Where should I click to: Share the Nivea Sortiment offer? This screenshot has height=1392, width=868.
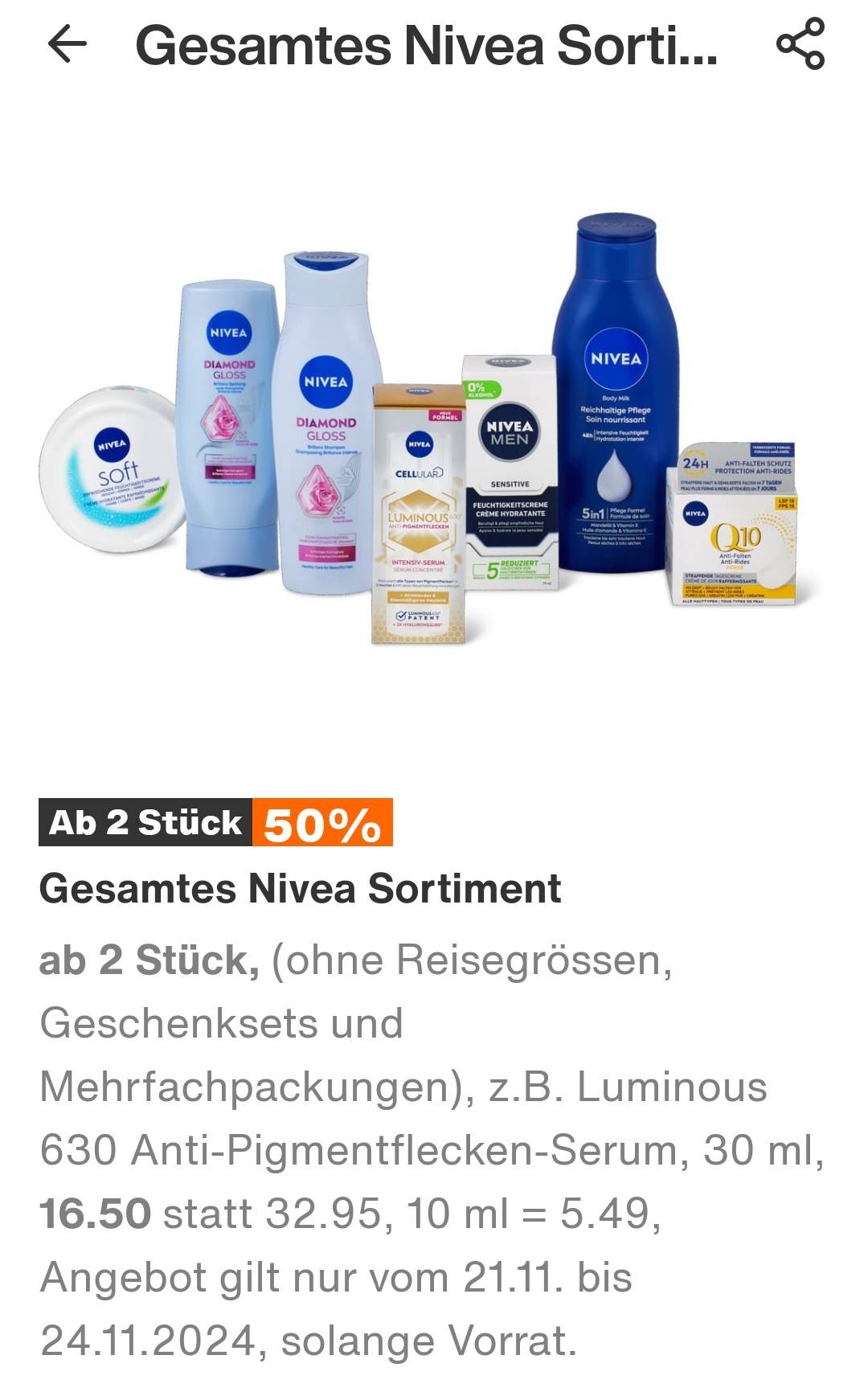click(x=800, y=43)
